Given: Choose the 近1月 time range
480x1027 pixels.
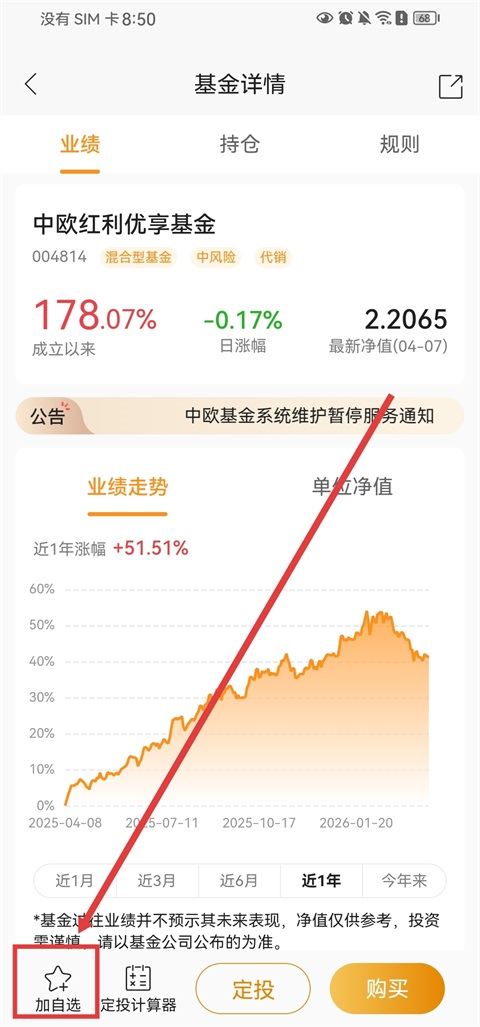Looking at the screenshot, I should coord(75,880).
